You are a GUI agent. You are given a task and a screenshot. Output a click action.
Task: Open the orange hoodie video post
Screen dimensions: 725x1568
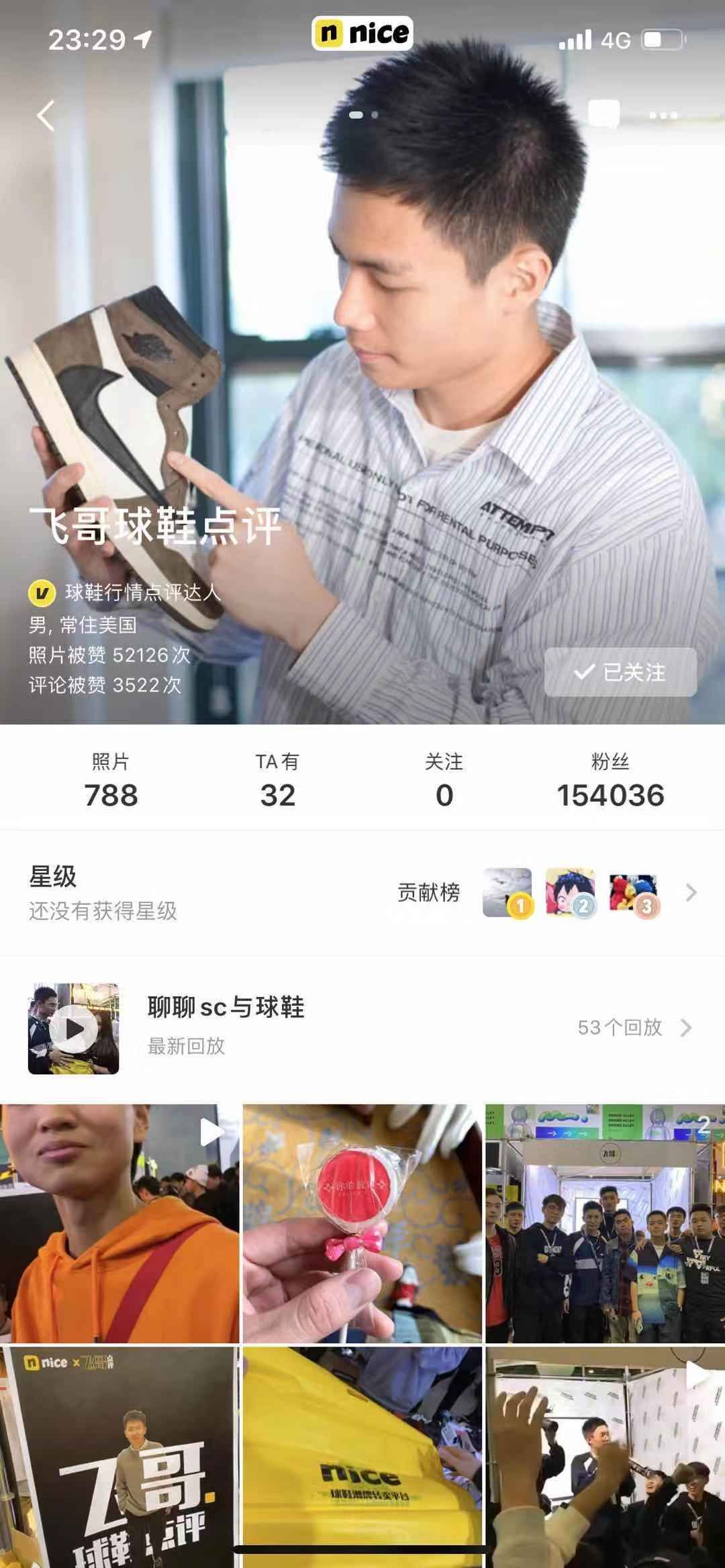[x=119, y=1223]
